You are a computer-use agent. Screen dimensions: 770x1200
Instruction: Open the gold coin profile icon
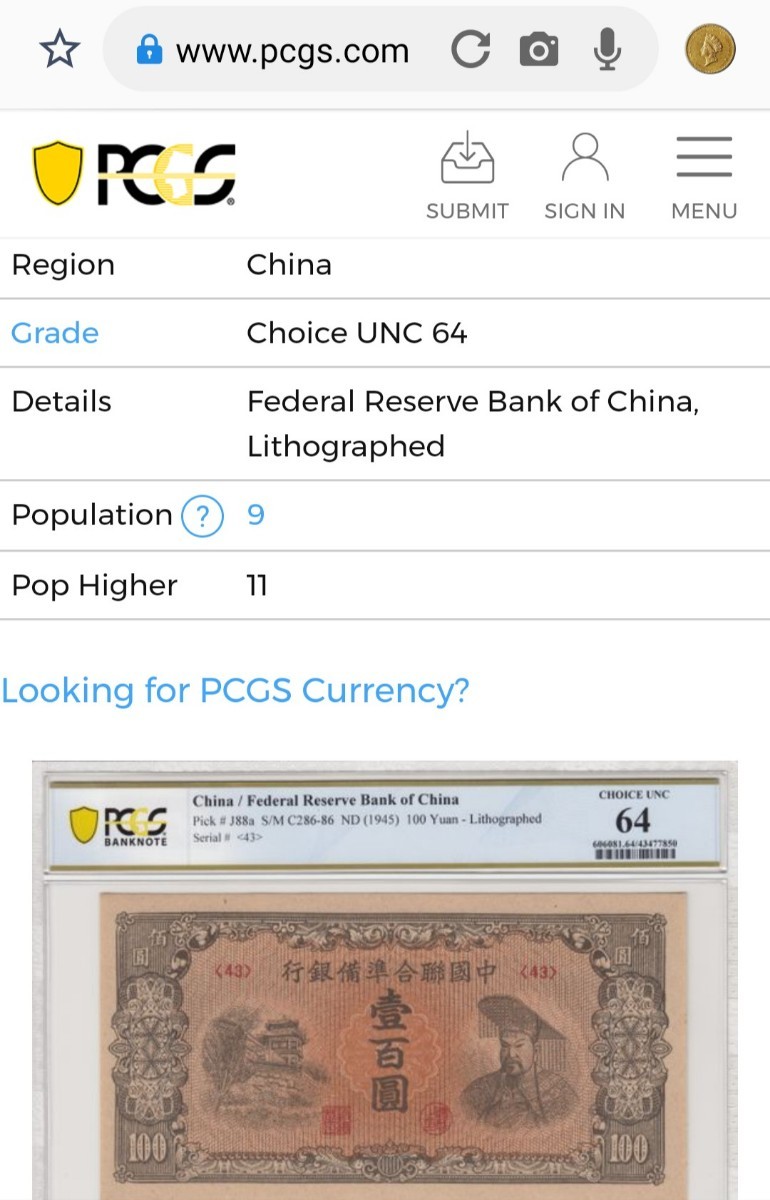(711, 50)
